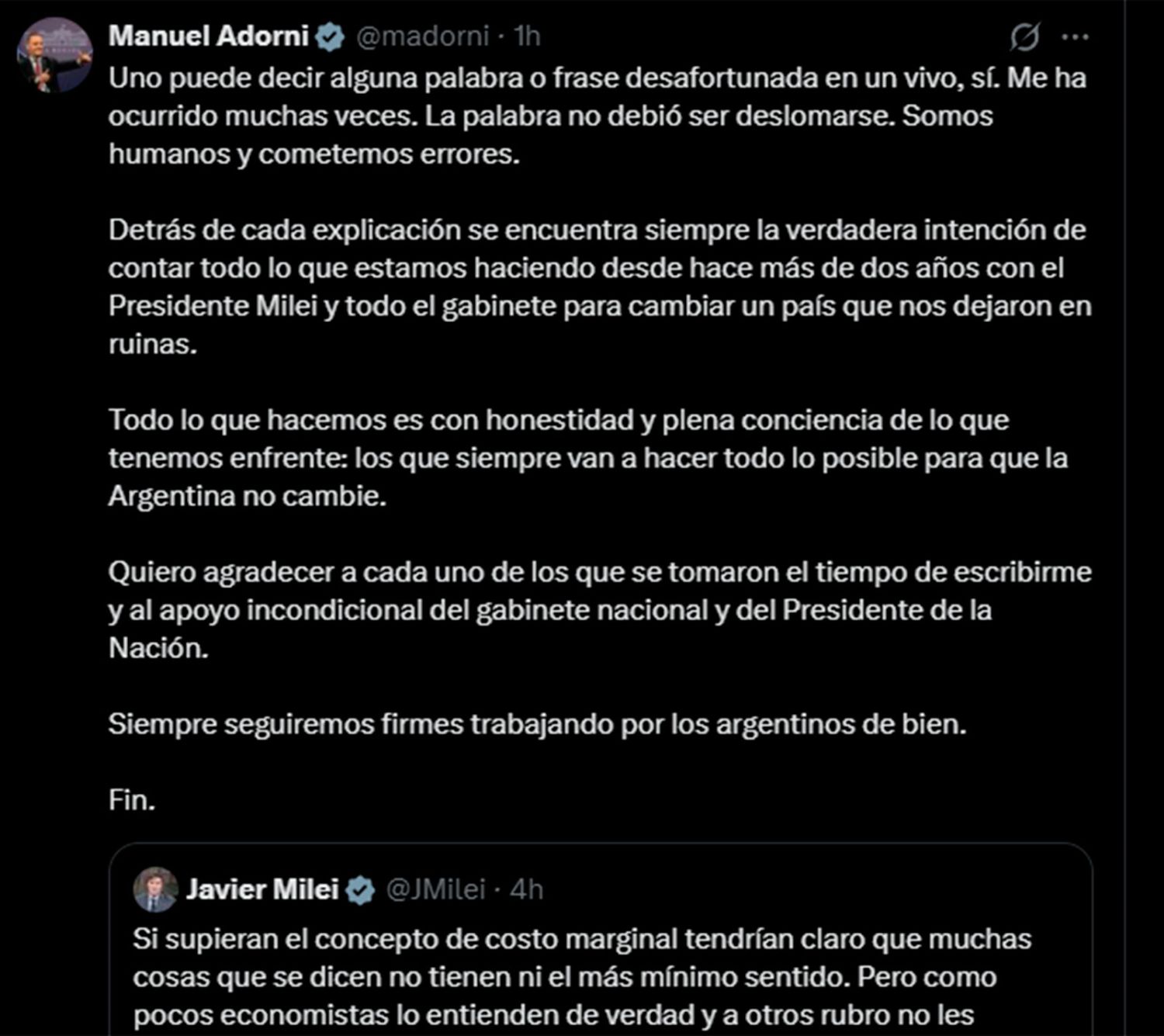Viewport: 1164px width, 1036px height.
Task: Open Manuel Adorni's profile picture
Action: click(54, 55)
